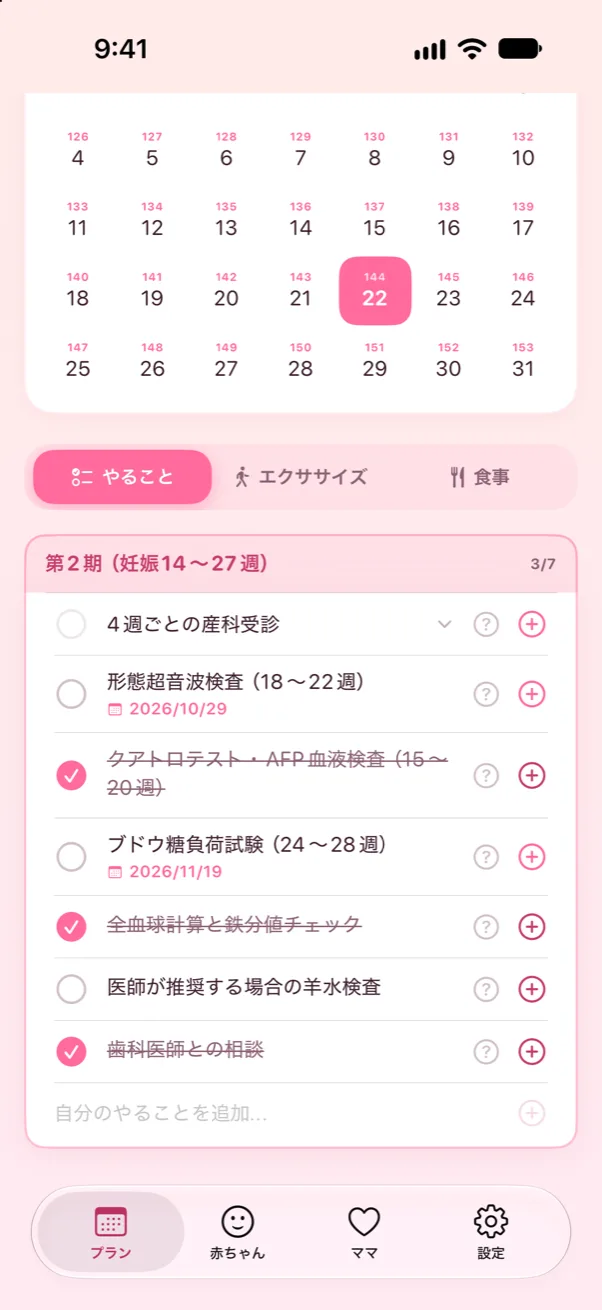Uncheck the クアトロテスト・AFP血液検査 task

71,775
